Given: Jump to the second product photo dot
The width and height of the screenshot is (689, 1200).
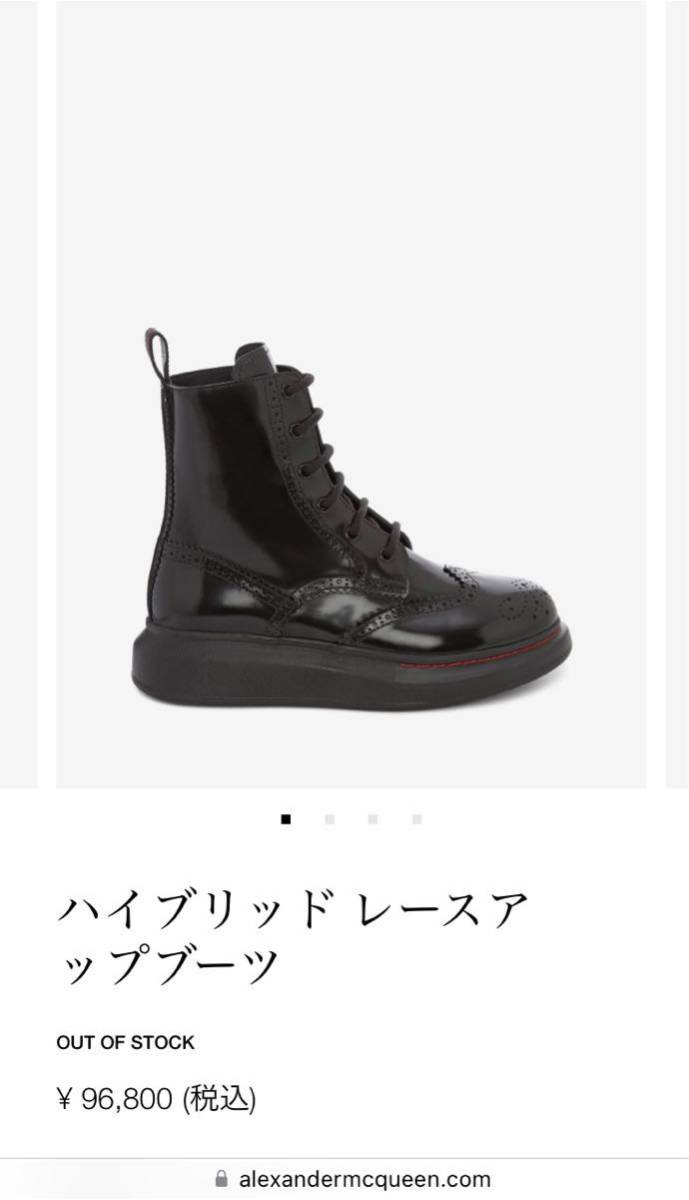Looking at the screenshot, I should [x=329, y=819].
